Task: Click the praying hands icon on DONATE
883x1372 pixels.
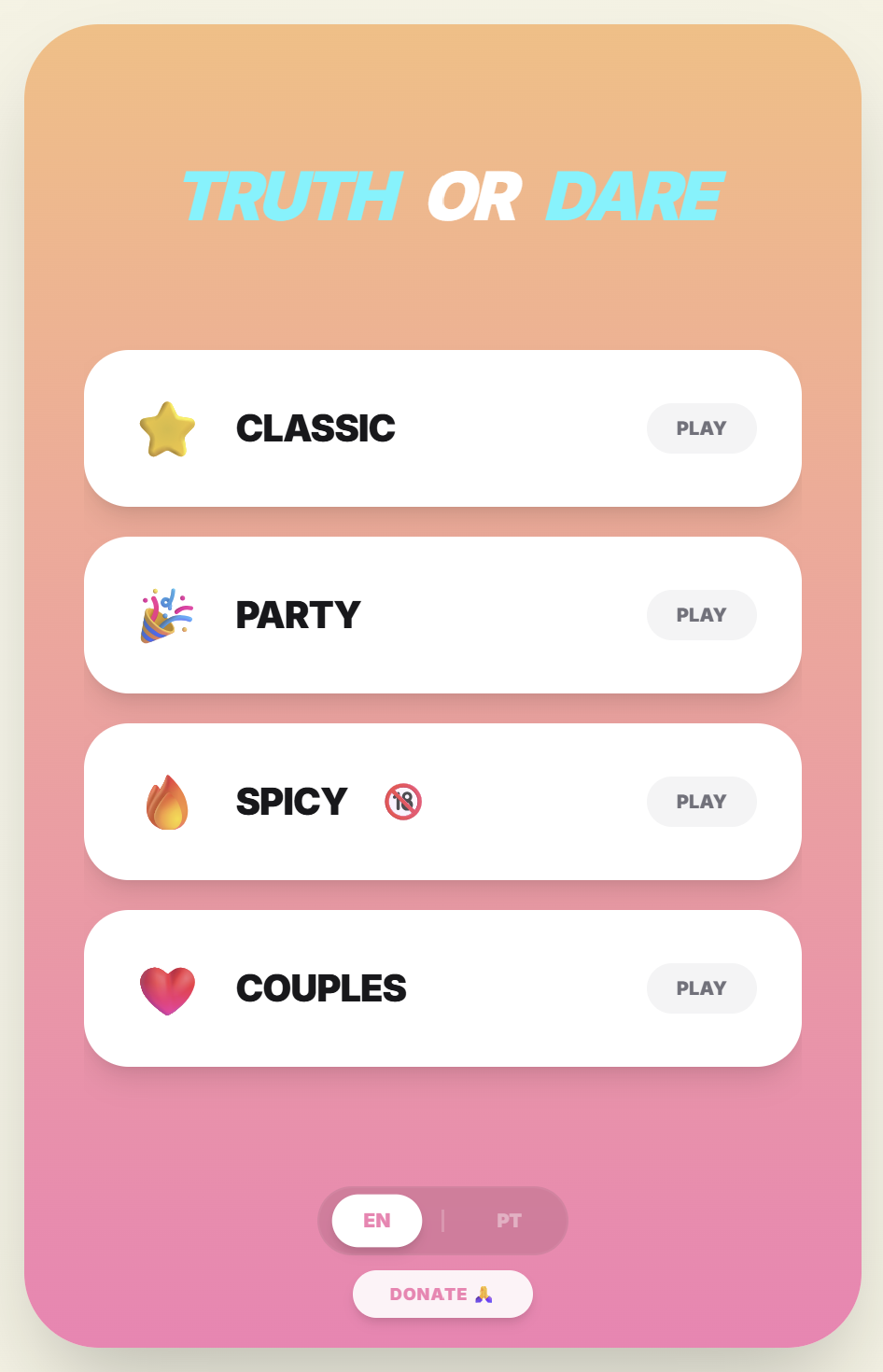Action: pyautogui.click(x=483, y=1294)
